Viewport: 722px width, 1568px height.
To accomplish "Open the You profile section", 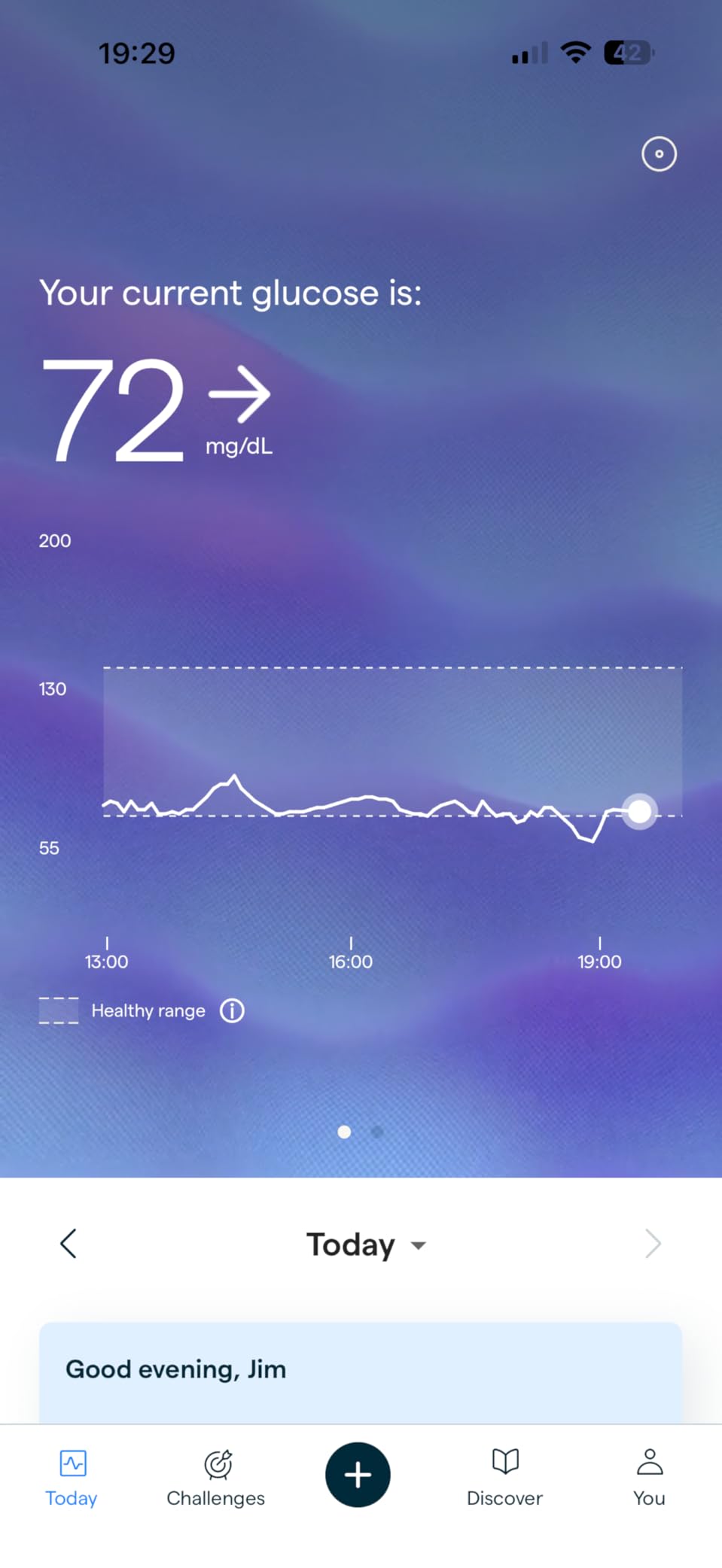I will click(x=648, y=1475).
